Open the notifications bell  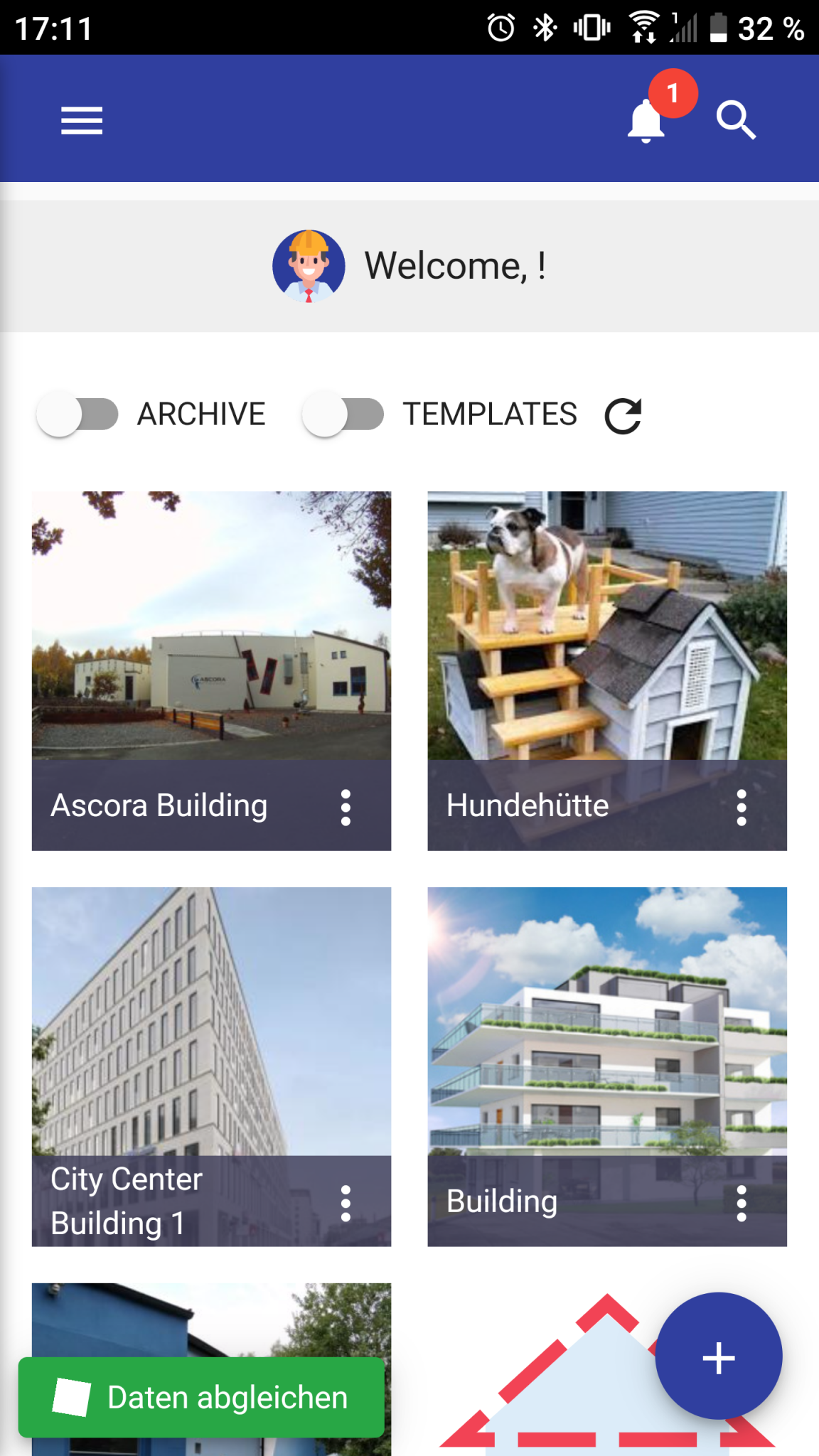pyautogui.click(x=646, y=119)
